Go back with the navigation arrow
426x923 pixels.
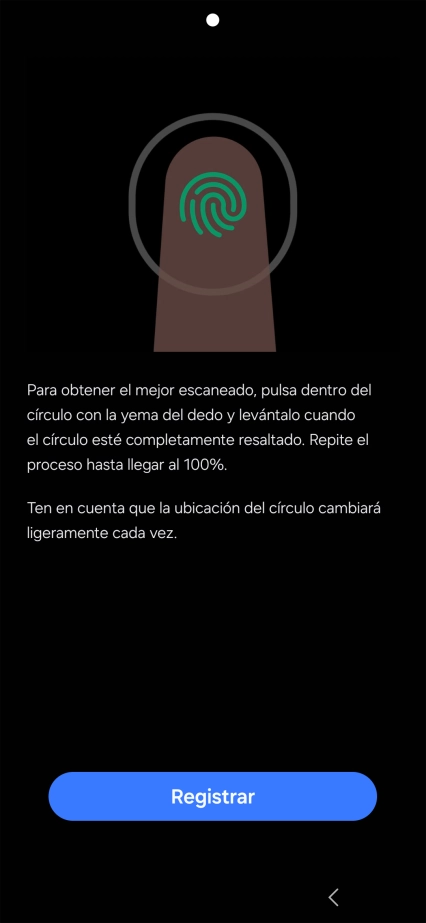click(x=334, y=897)
